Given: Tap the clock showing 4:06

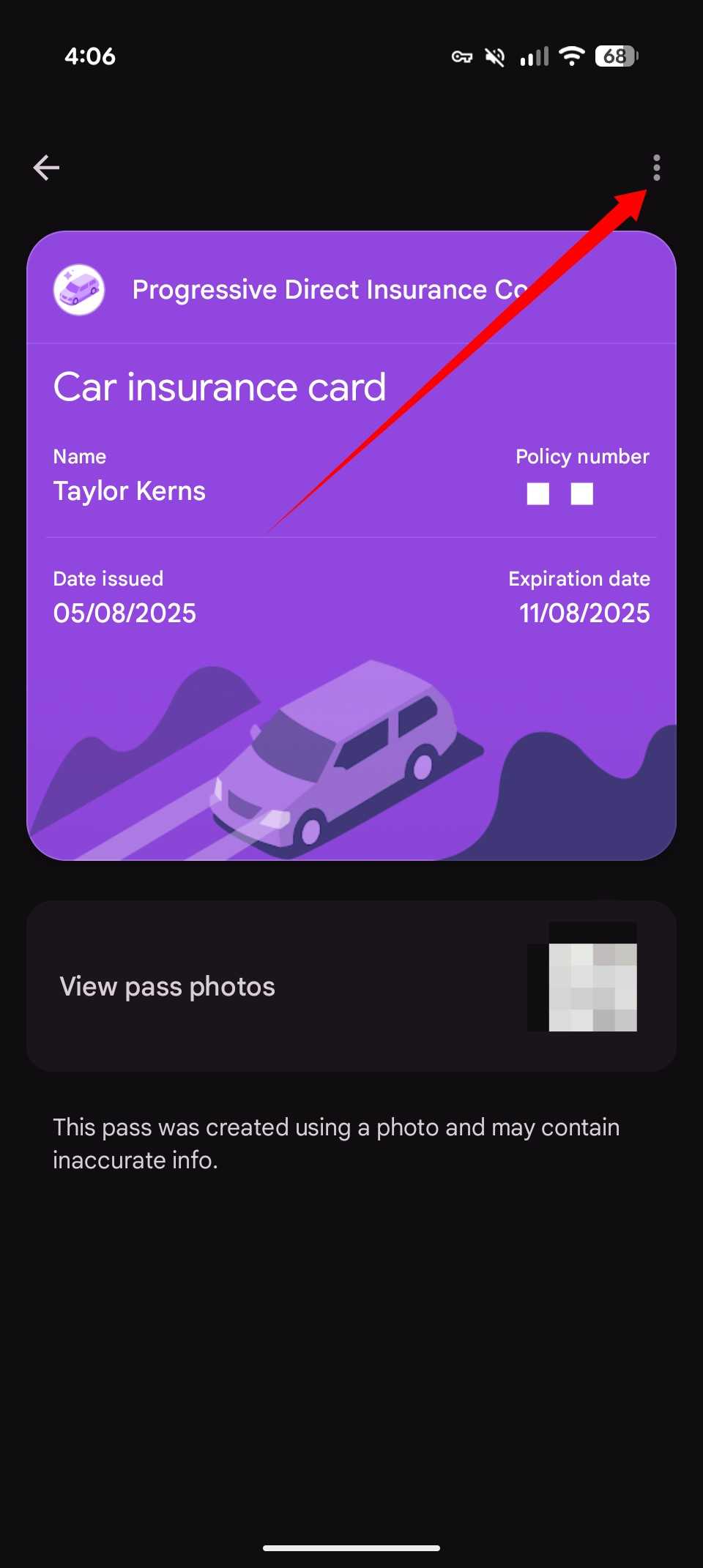Looking at the screenshot, I should 90,56.
